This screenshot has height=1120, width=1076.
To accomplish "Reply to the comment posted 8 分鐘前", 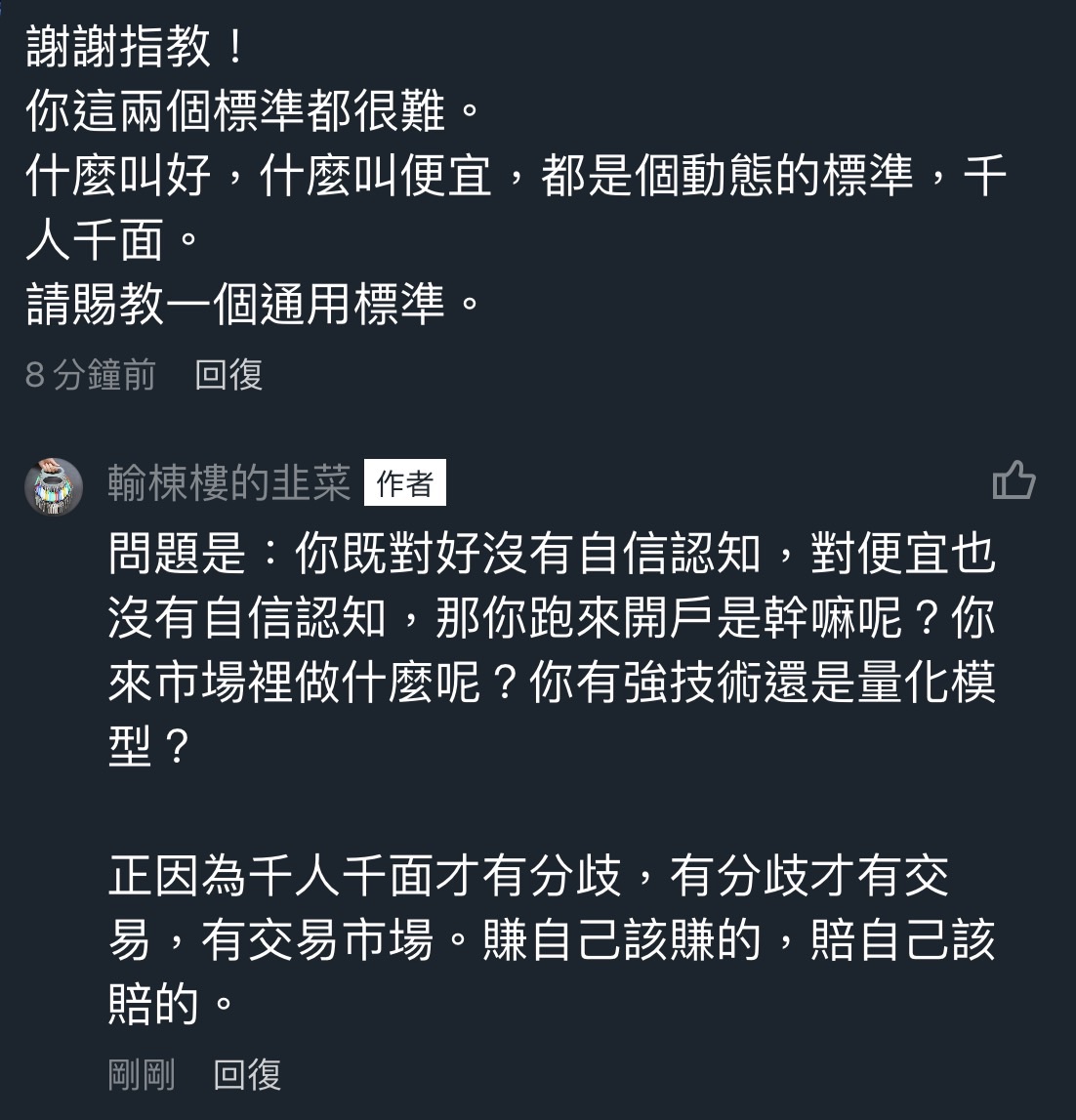I will pyautogui.click(x=228, y=374).
